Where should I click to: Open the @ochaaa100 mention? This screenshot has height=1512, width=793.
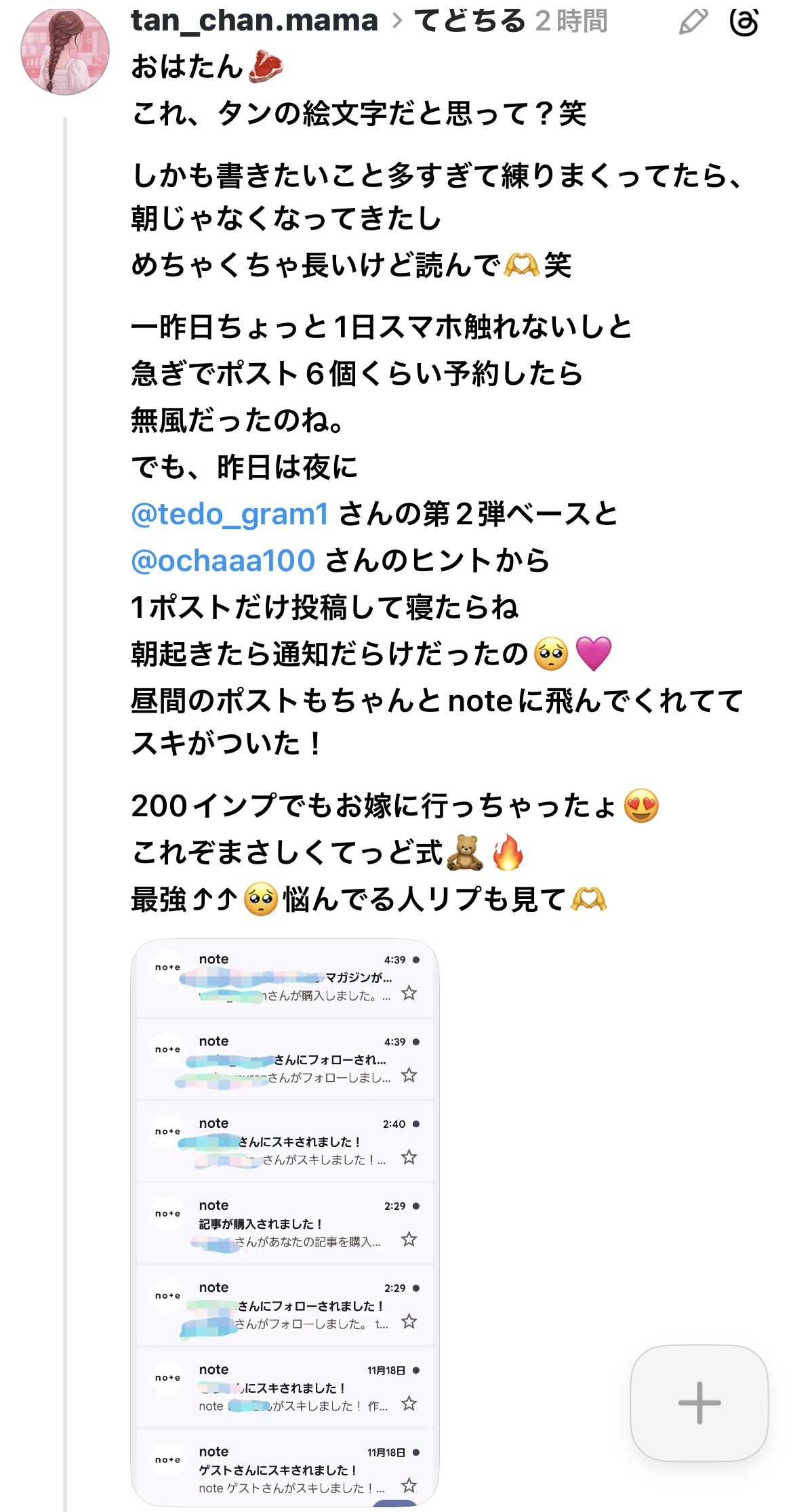[223, 561]
